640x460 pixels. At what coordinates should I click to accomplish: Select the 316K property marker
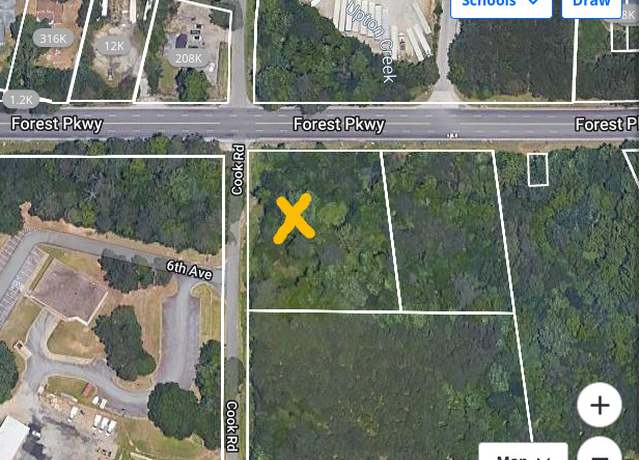pyautogui.click(x=51, y=39)
